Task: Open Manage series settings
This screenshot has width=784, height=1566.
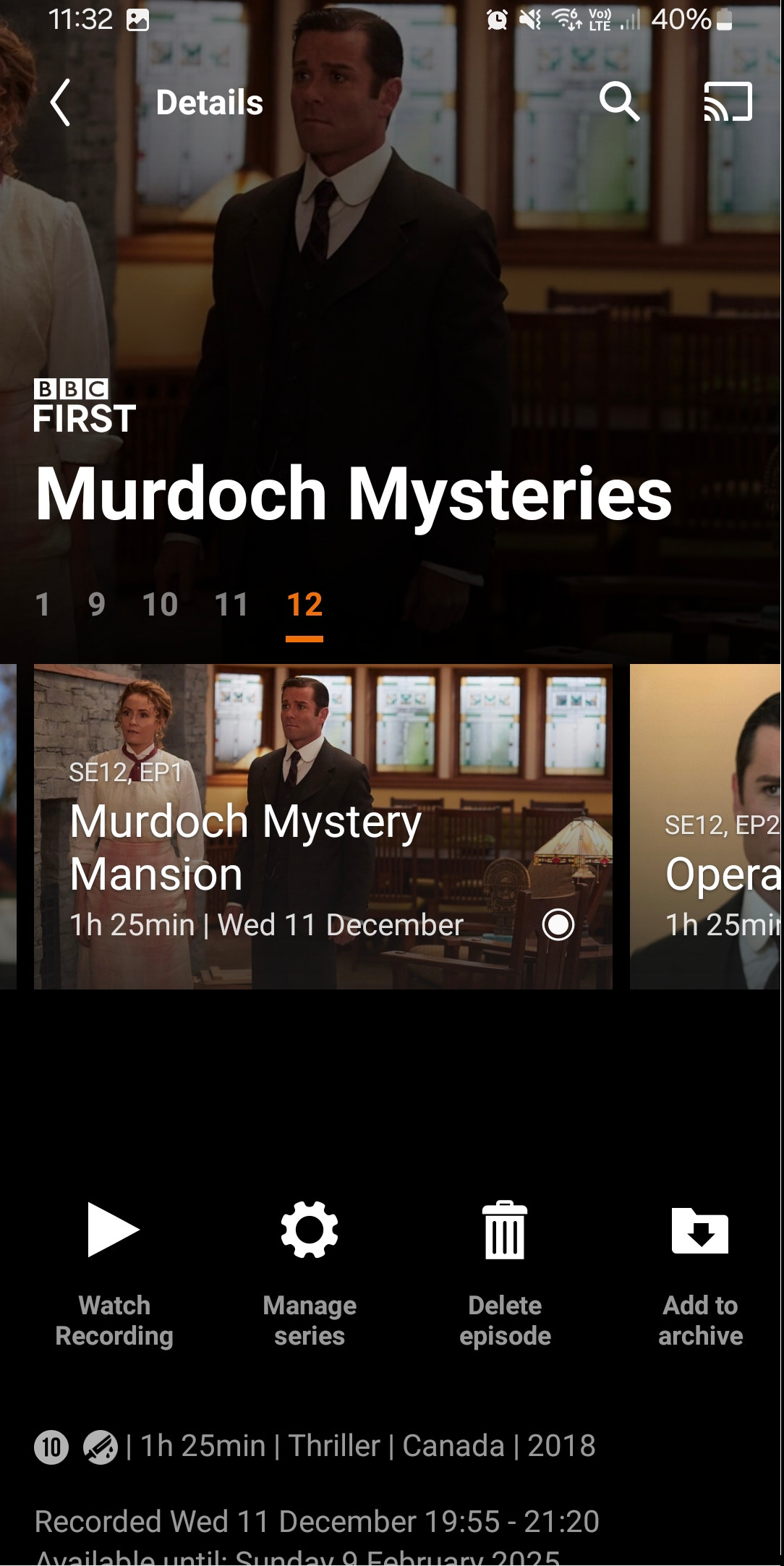Action: point(310,1273)
